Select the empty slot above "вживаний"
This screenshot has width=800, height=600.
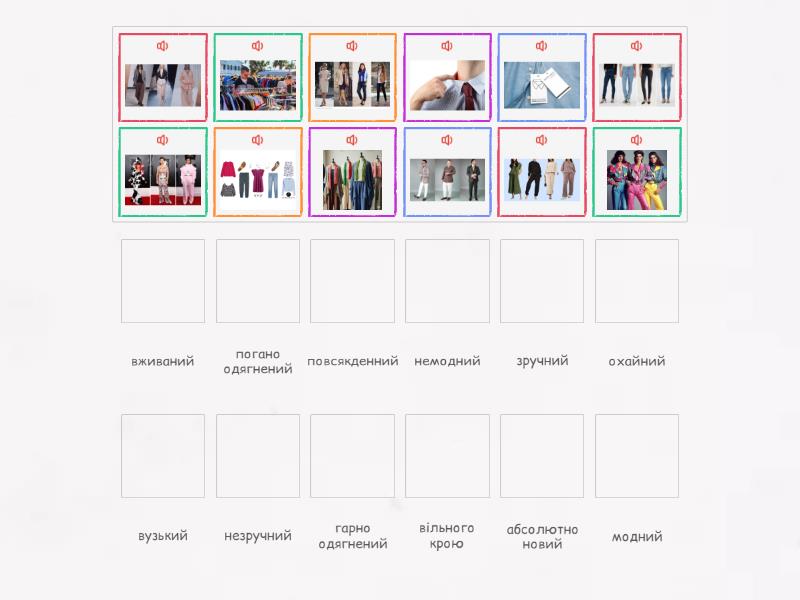[x=163, y=281]
